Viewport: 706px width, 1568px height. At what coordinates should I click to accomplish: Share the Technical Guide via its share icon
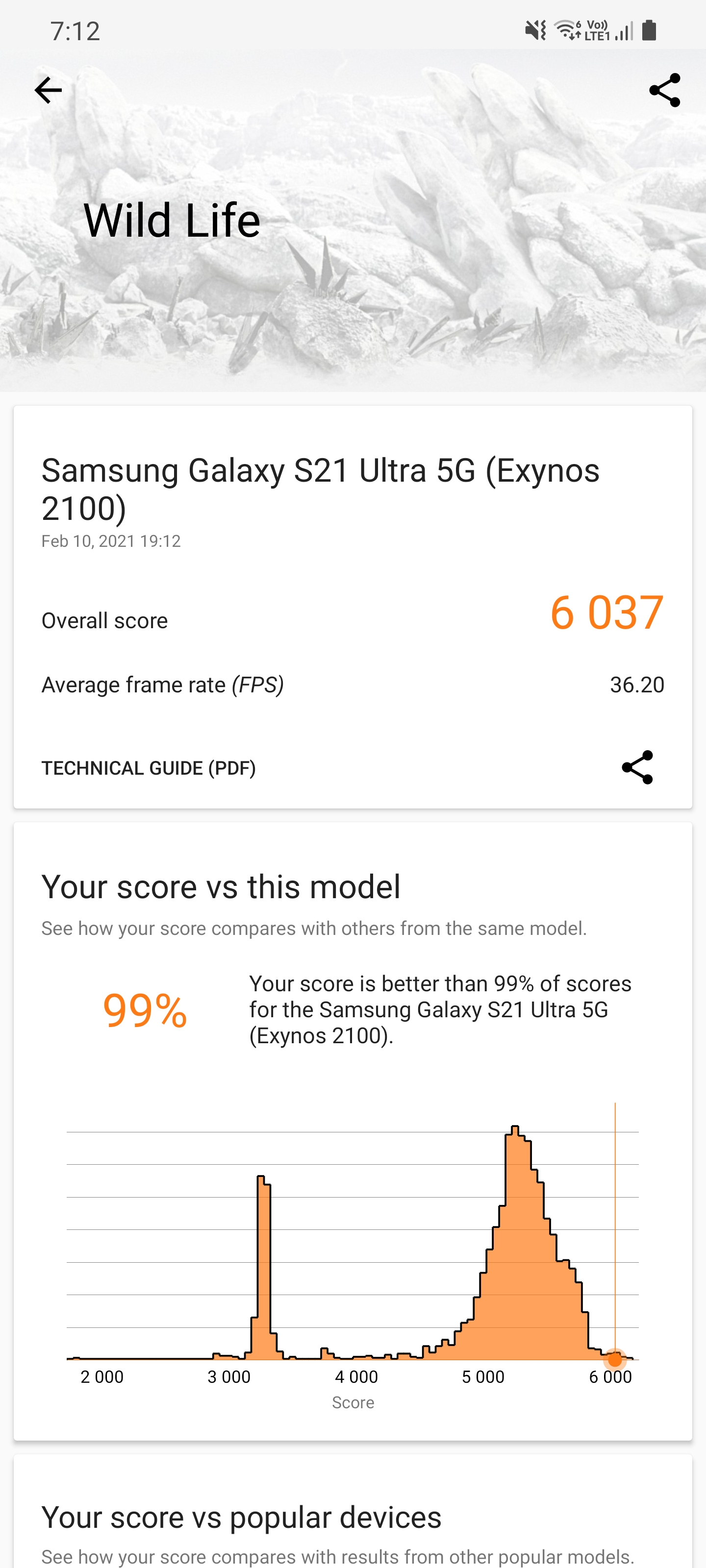coord(637,768)
